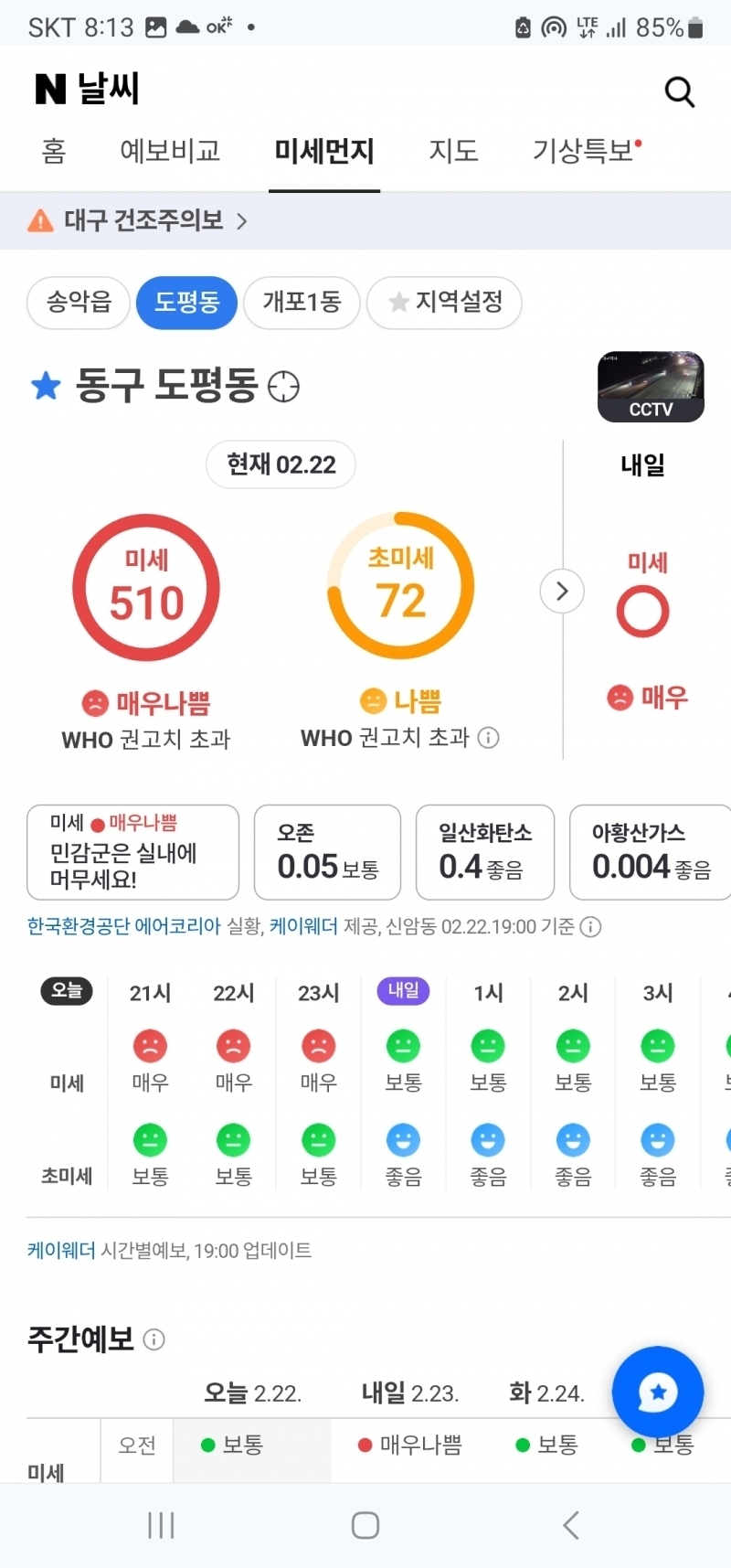731x1568 pixels.
Task: Tap the current-location crosshair icon next to 동구 도평동
Action: (x=283, y=387)
